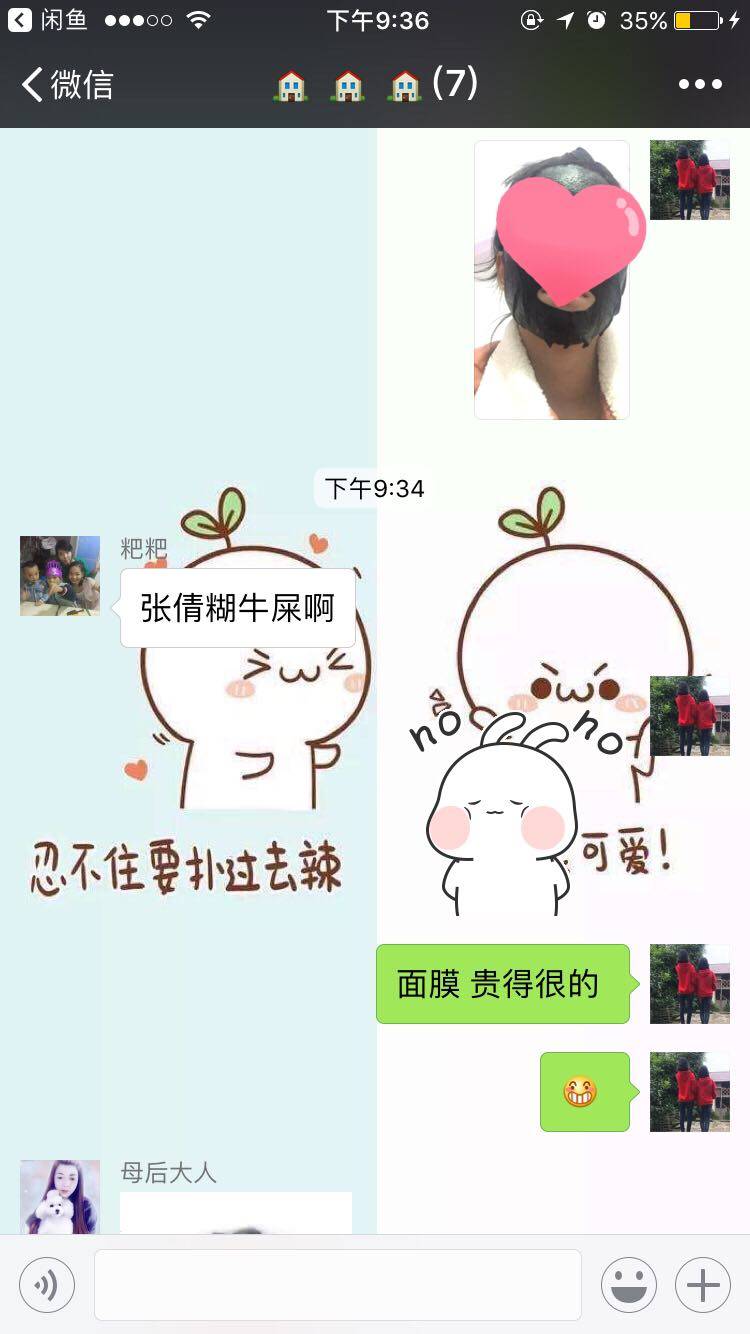Open the image sent by 母后大人
750x1334 pixels.
[x=236, y=1213]
